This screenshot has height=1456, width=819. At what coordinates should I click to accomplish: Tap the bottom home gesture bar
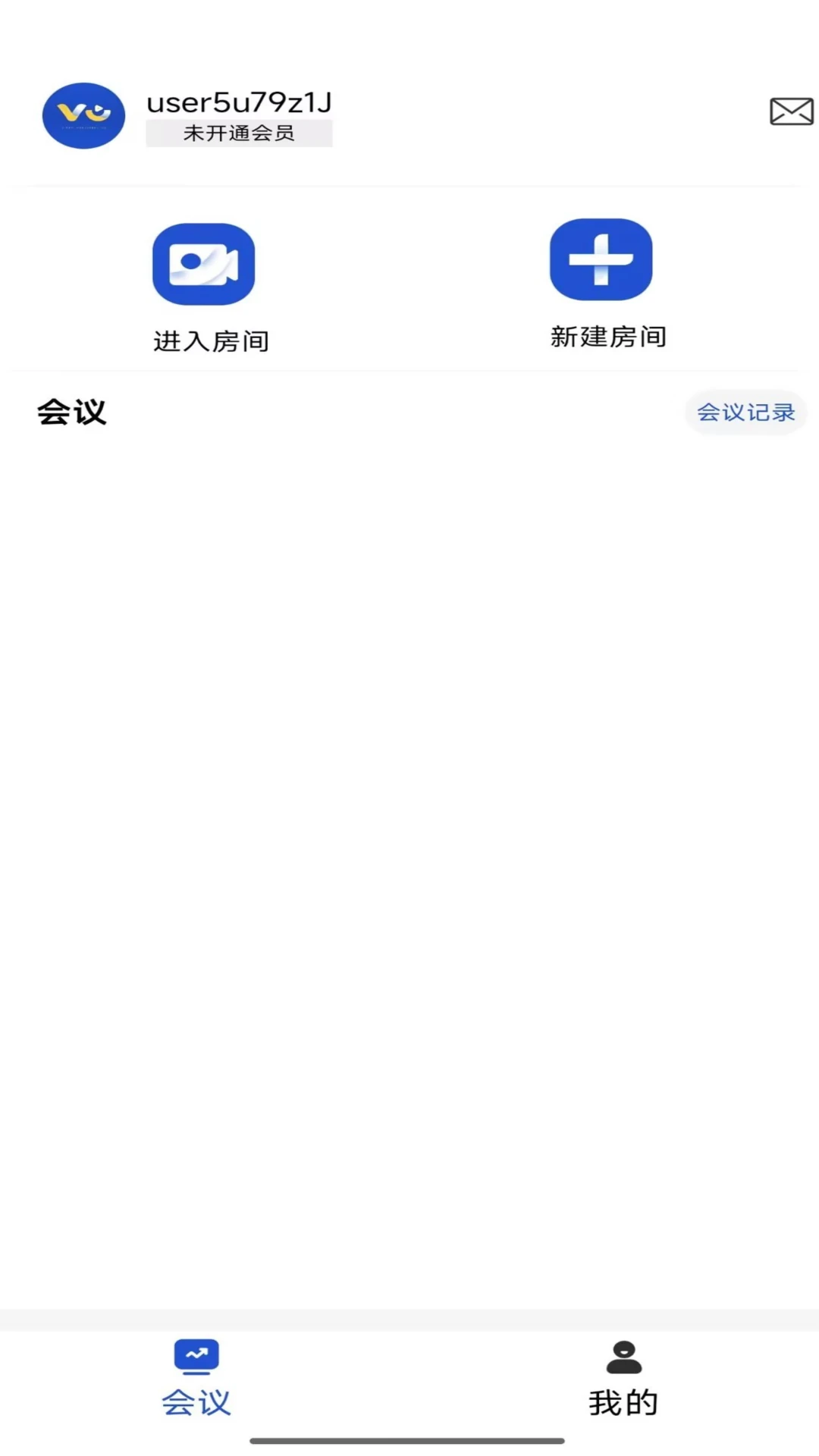pos(409,1439)
